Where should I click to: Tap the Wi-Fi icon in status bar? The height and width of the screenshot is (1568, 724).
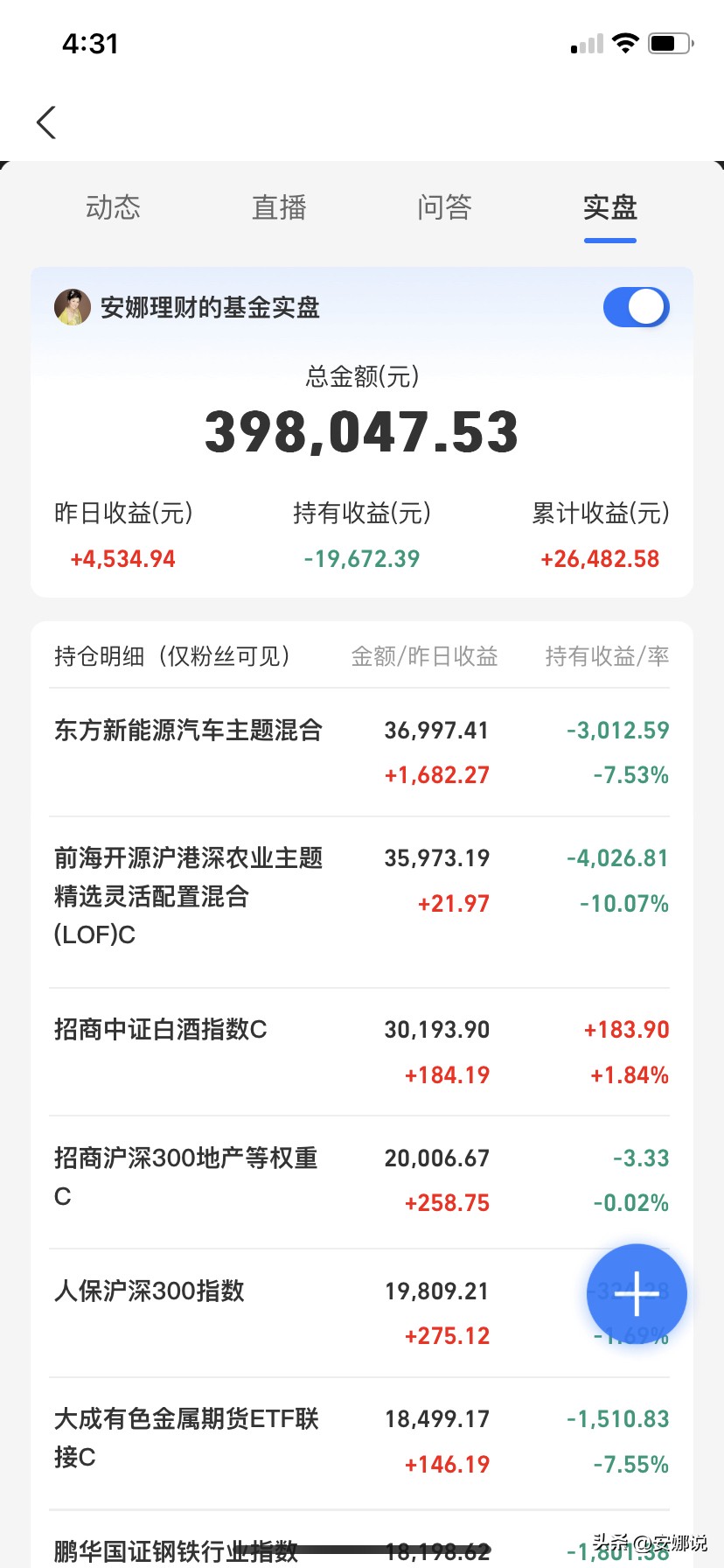coord(626,42)
